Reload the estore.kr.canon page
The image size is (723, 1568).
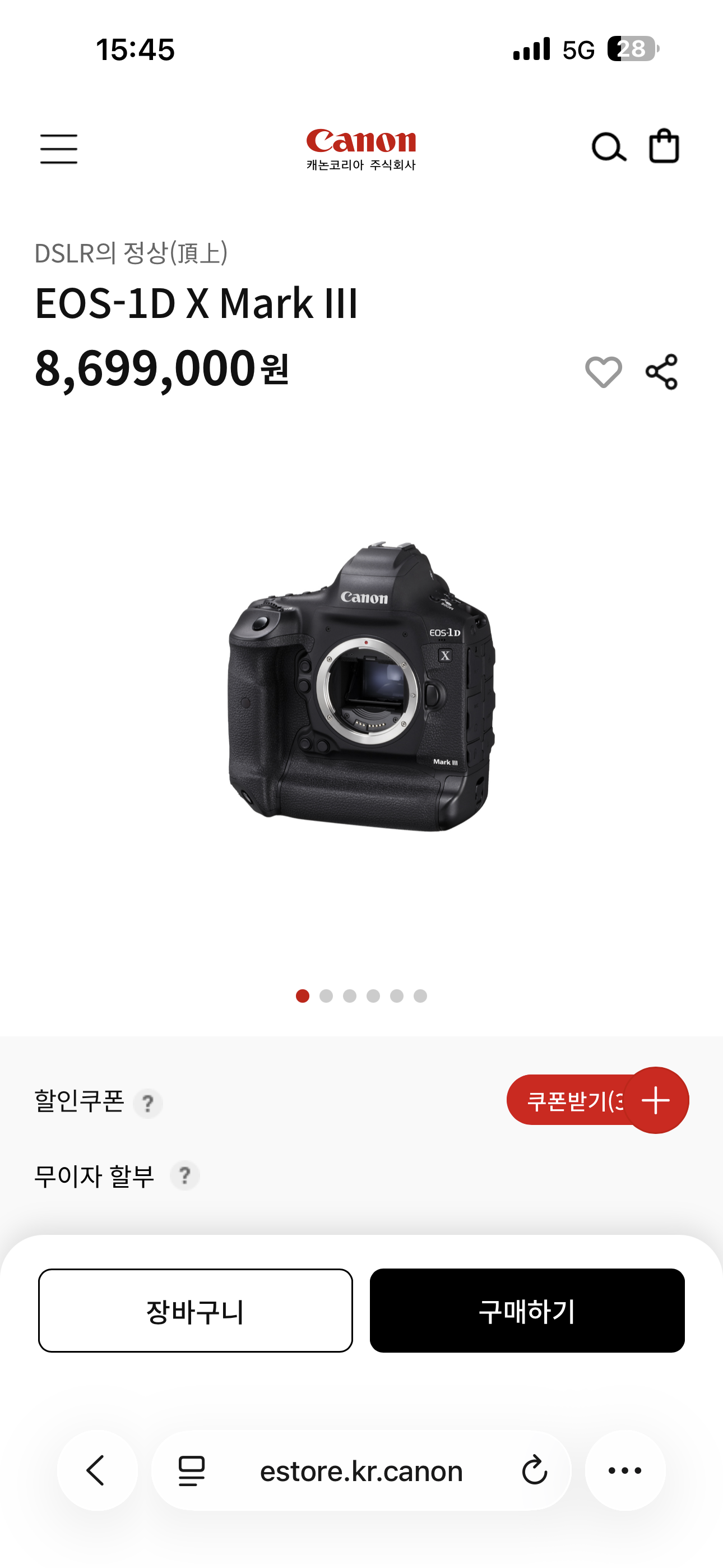click(534, 1470)
